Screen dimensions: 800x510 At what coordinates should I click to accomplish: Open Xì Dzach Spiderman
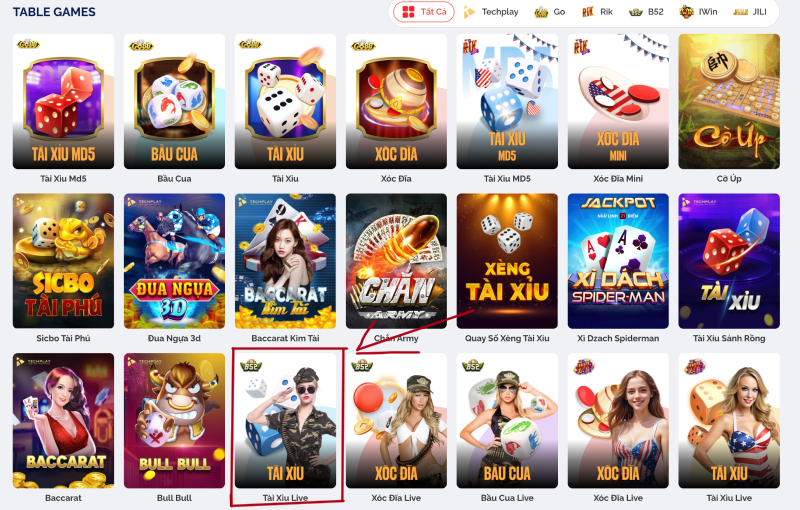(618, 260)
